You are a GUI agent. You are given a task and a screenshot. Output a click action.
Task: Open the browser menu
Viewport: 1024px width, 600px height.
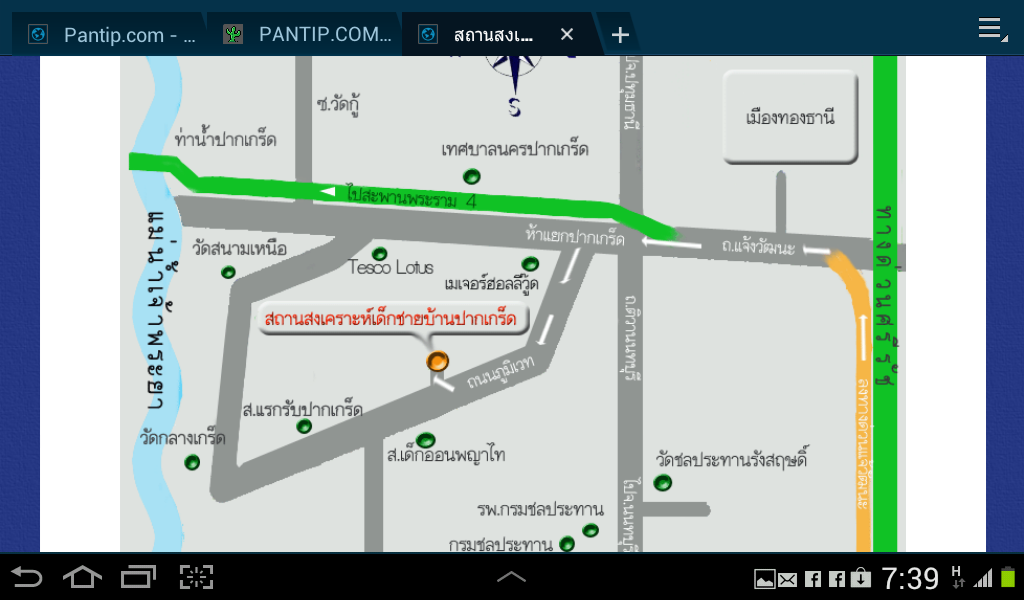pos(991,29)
